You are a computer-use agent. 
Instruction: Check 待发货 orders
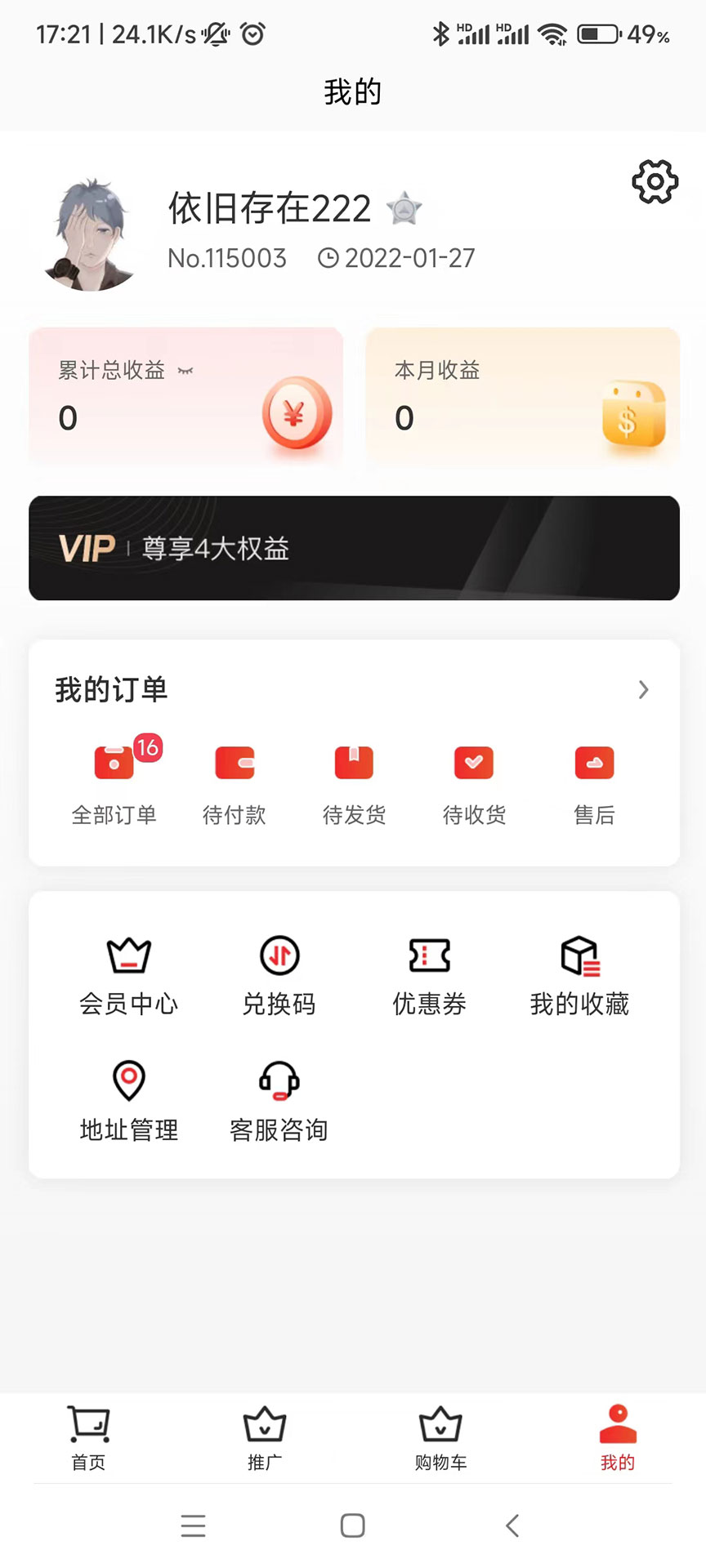[354, 782]
